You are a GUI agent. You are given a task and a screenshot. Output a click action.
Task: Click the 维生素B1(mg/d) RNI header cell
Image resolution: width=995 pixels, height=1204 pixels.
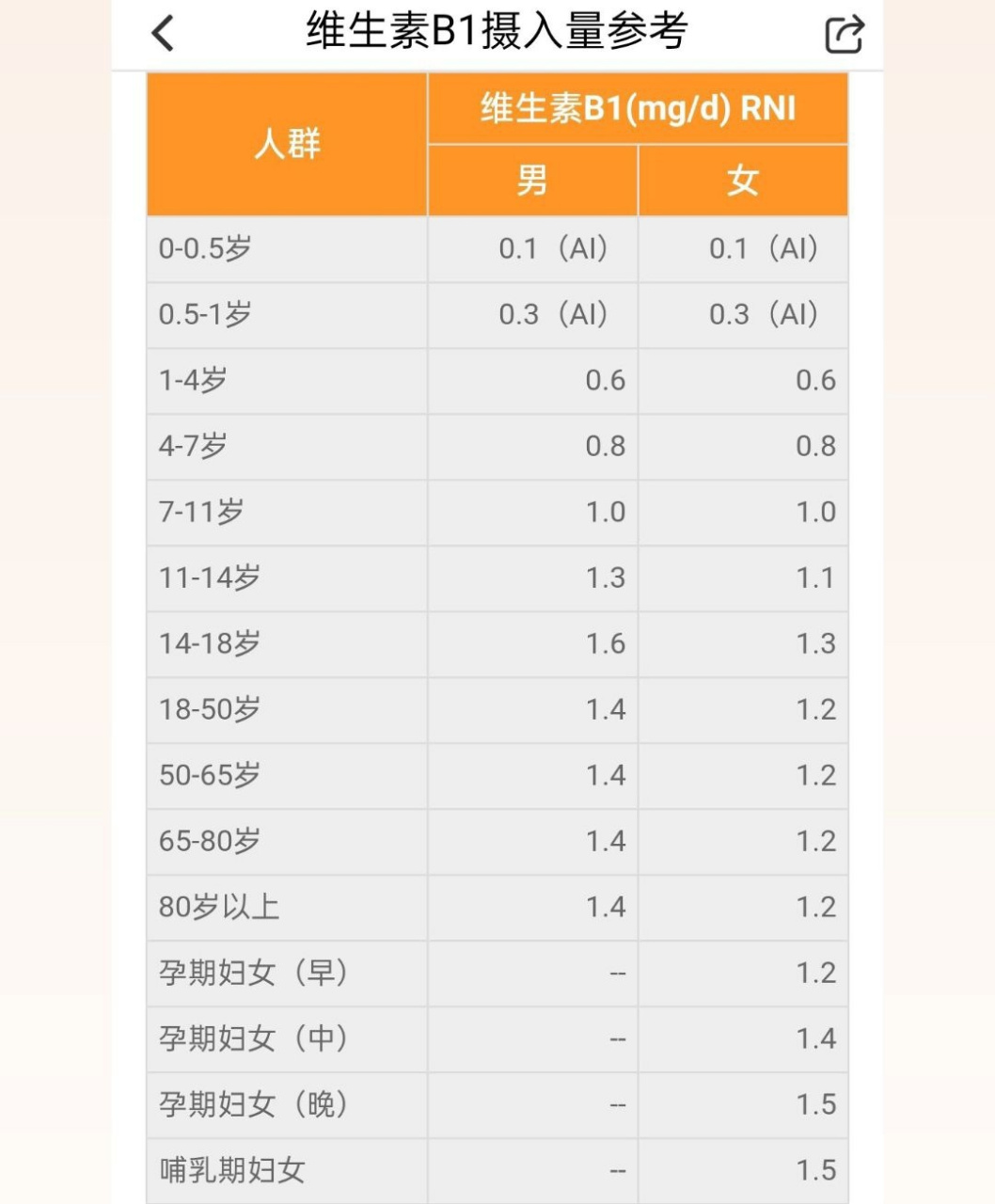click(637, 108)
